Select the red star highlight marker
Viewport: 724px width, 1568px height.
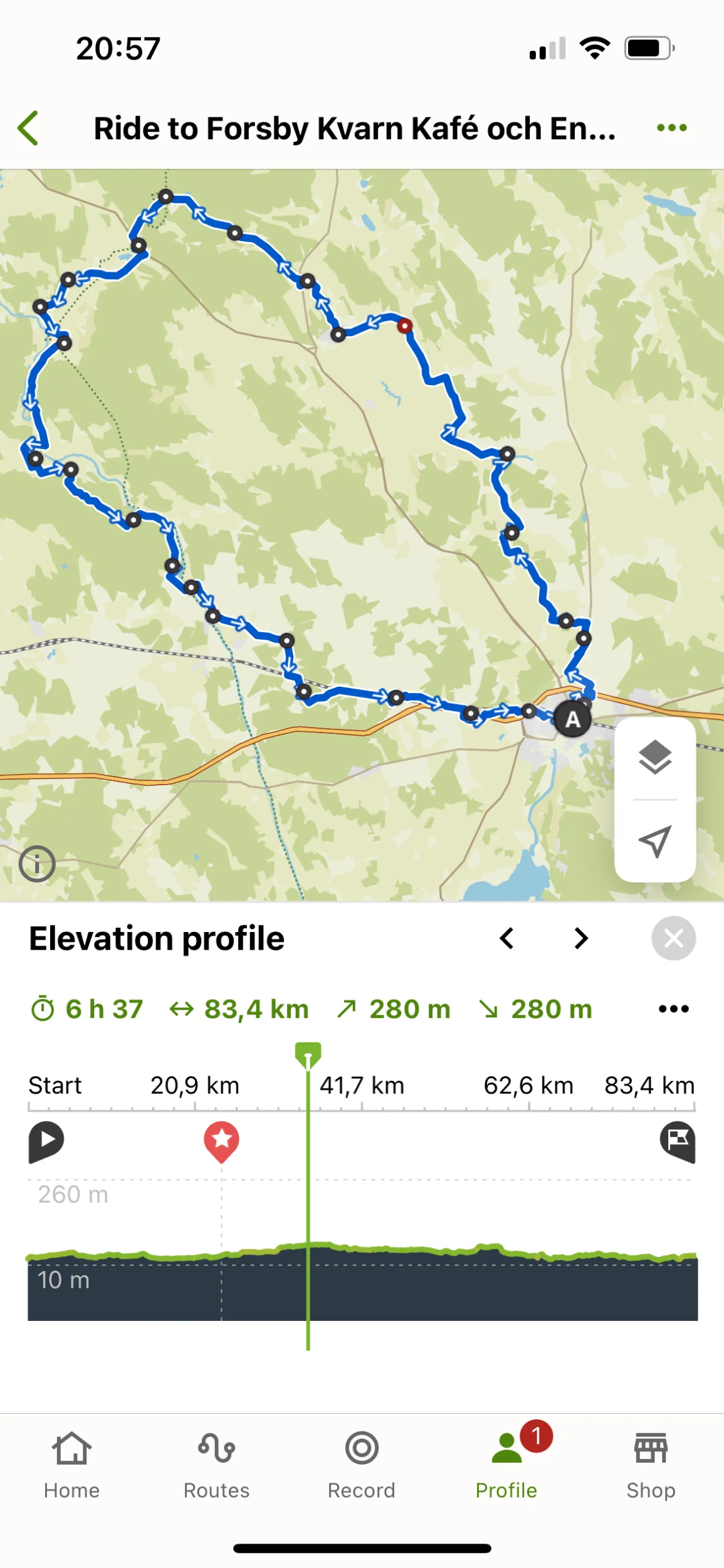221,1140
